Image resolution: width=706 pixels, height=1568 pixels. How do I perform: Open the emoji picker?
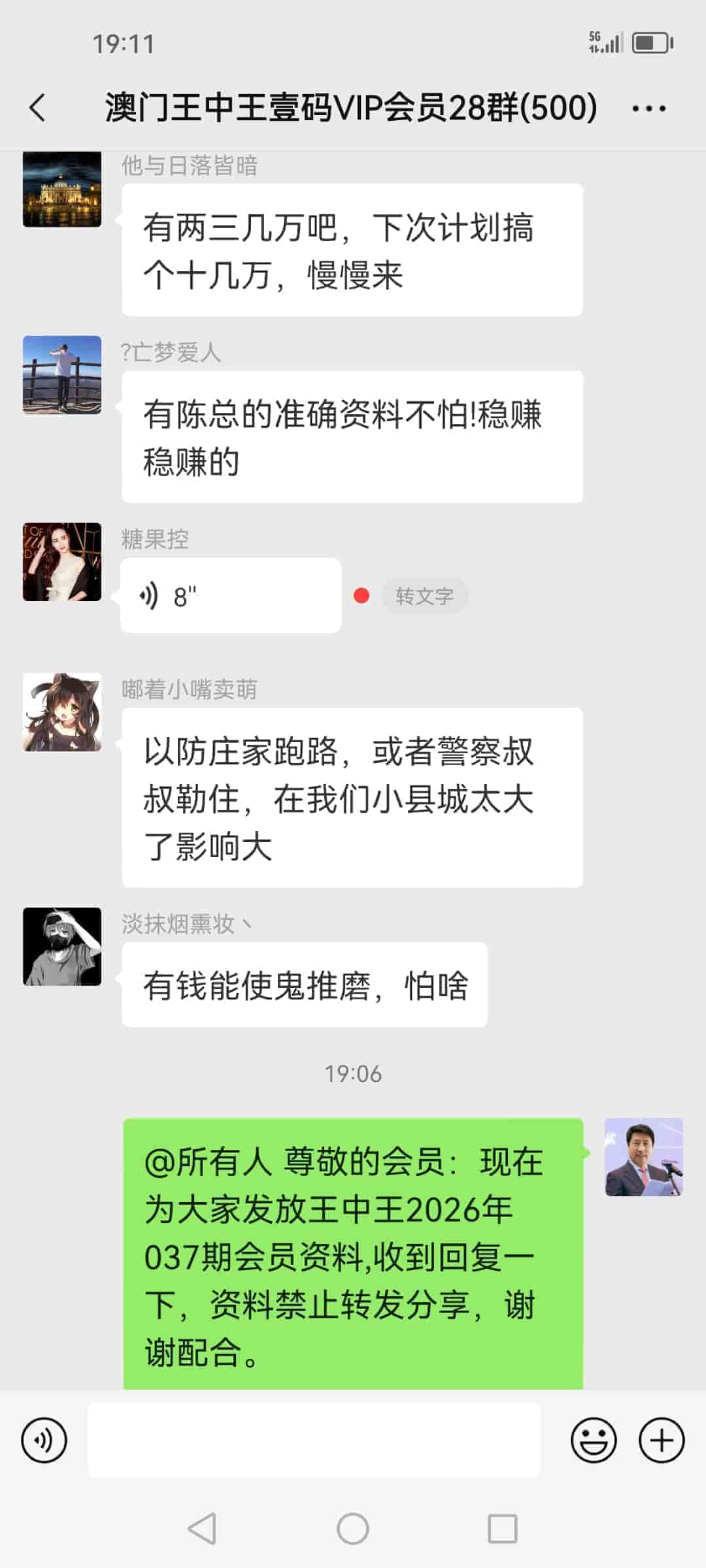tap(594, 1440)
